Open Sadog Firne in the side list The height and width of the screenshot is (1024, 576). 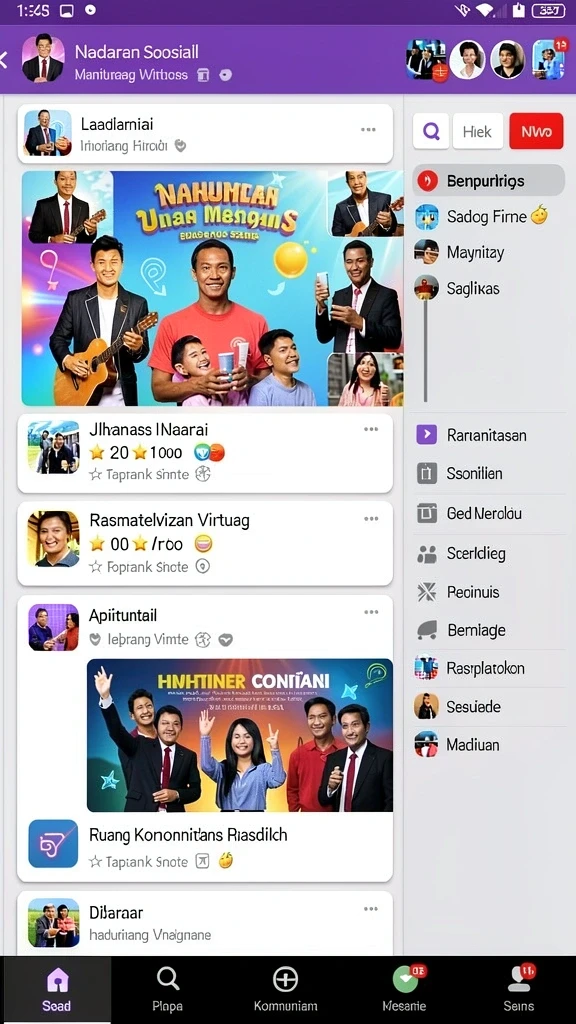(488, 216)
